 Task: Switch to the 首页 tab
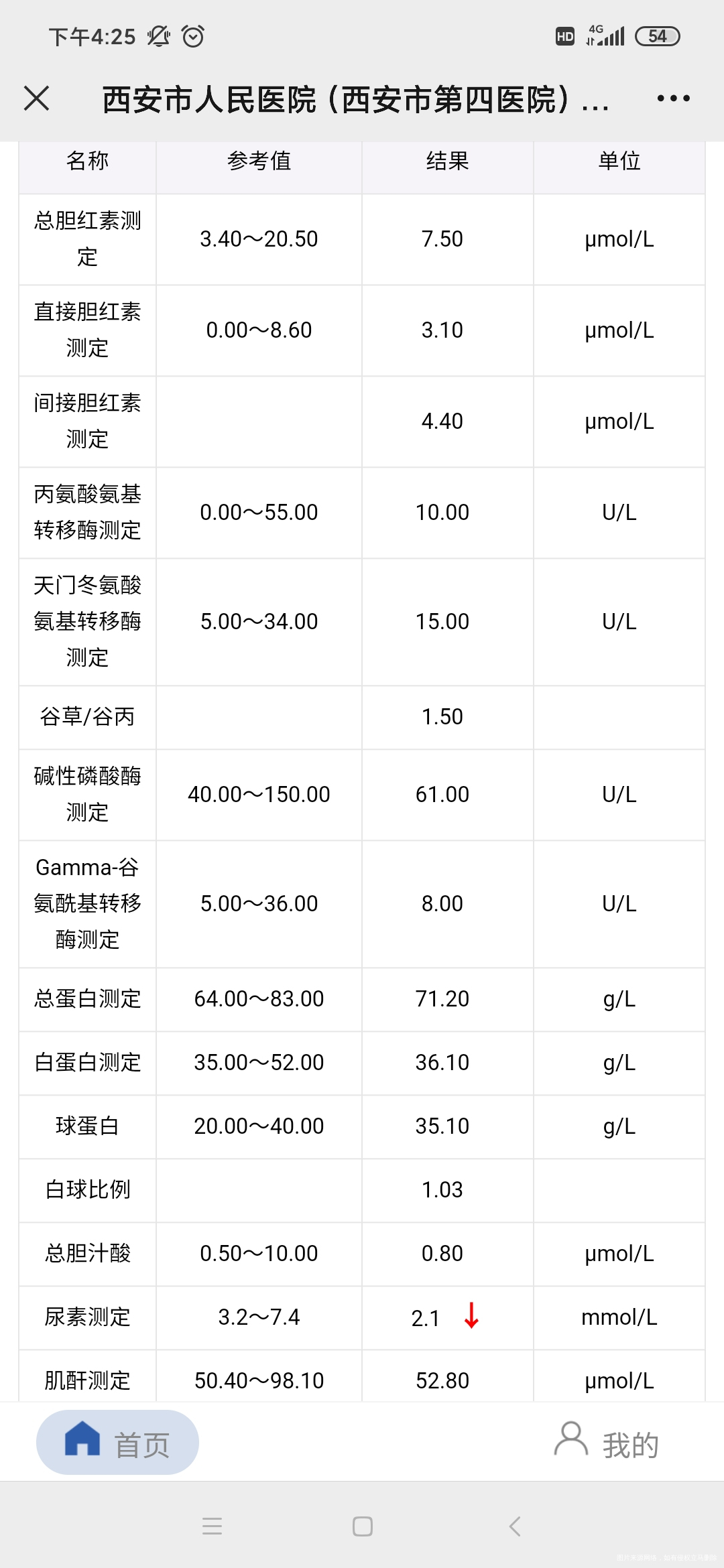[x=117, y=1442]
